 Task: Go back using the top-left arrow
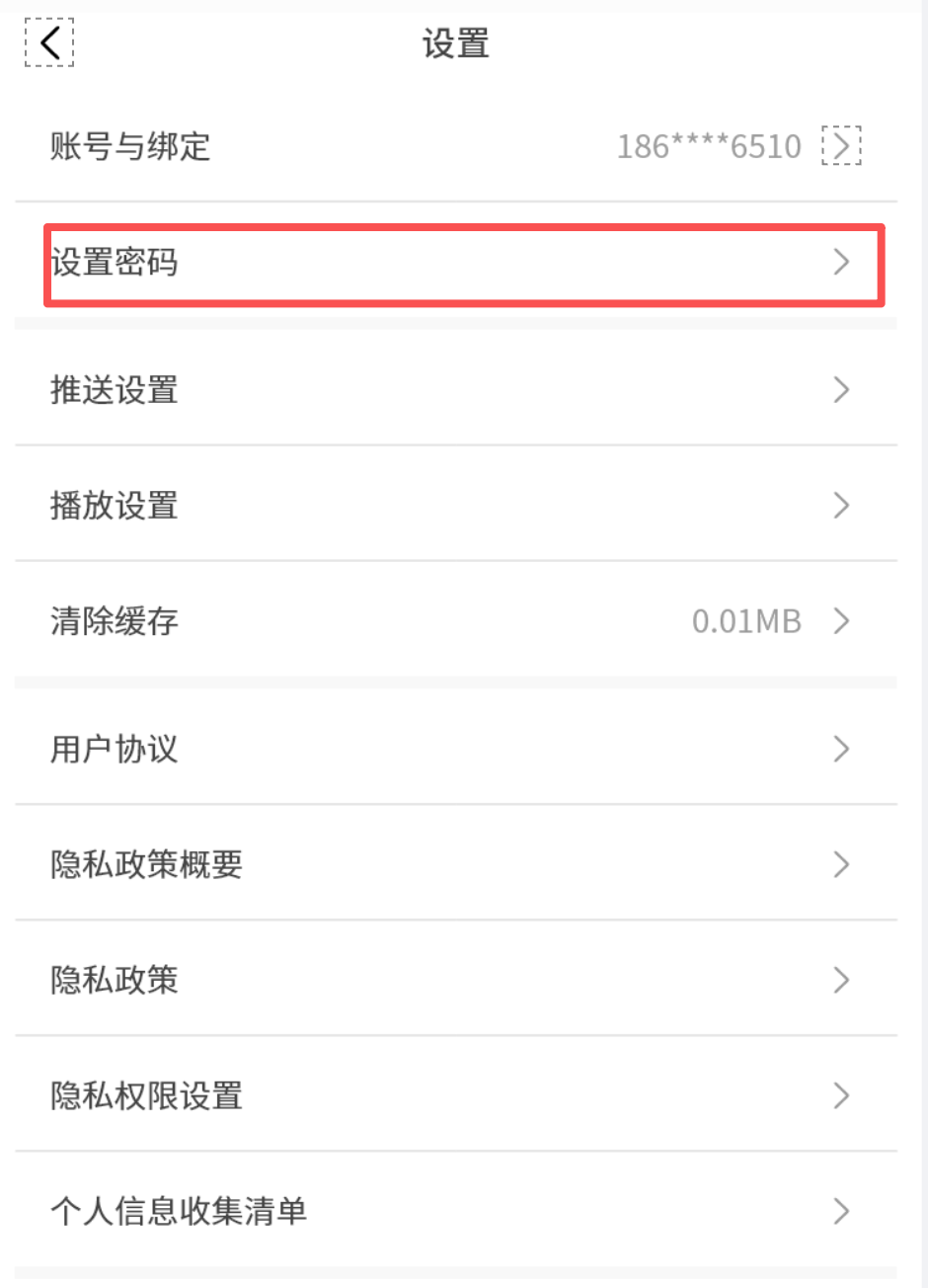[49, 43]
